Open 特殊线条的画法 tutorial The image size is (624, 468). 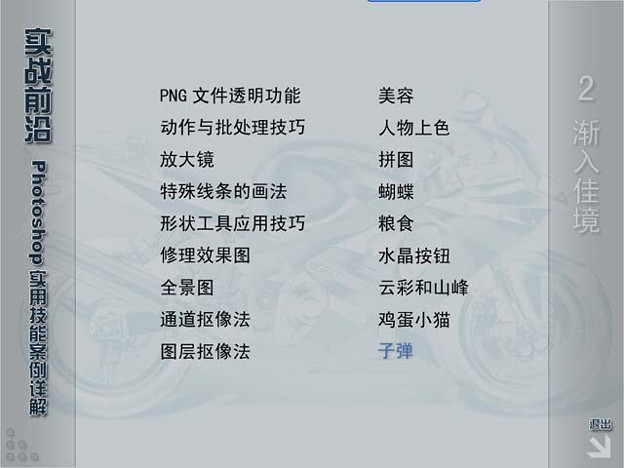(x=223, y=191)
